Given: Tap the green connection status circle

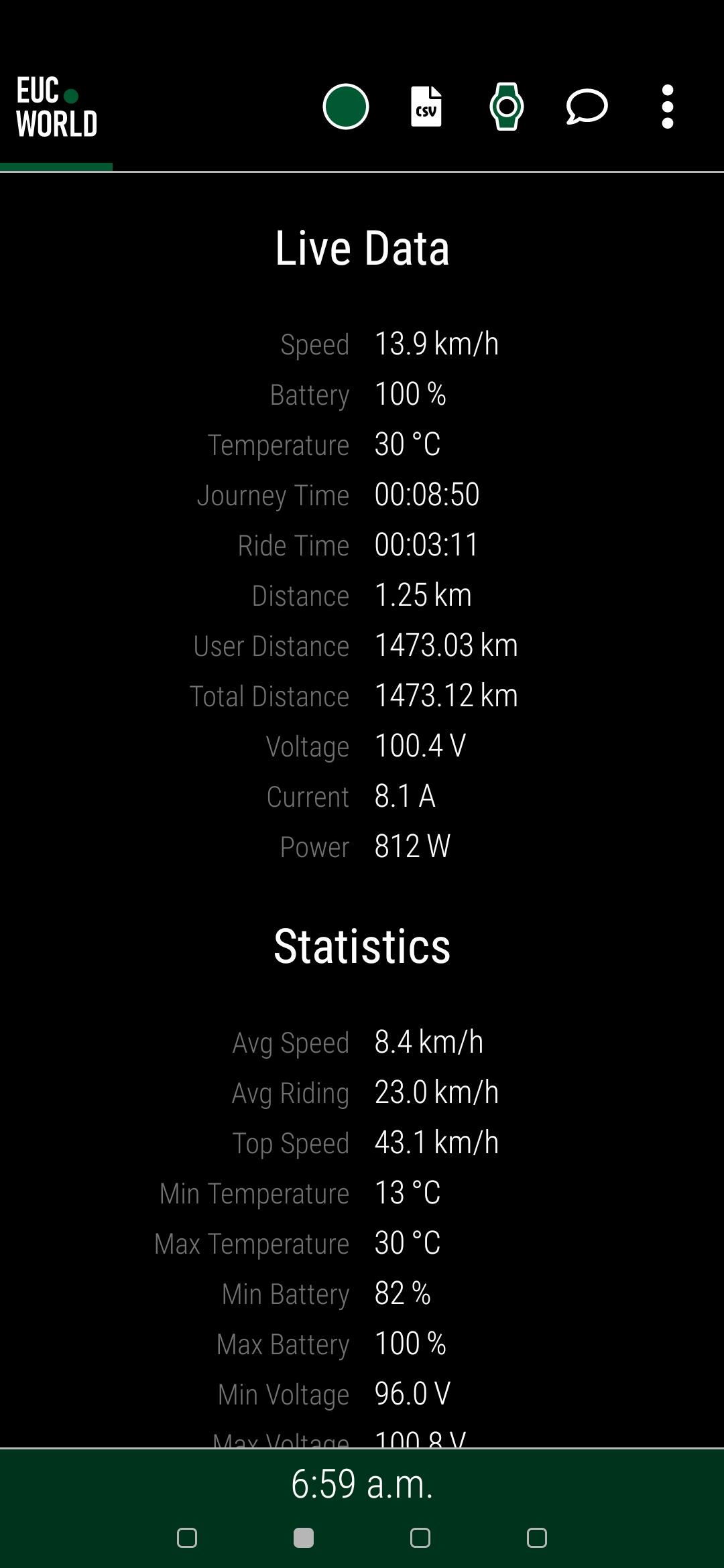Looking at the screenshot, I should 346,107.
